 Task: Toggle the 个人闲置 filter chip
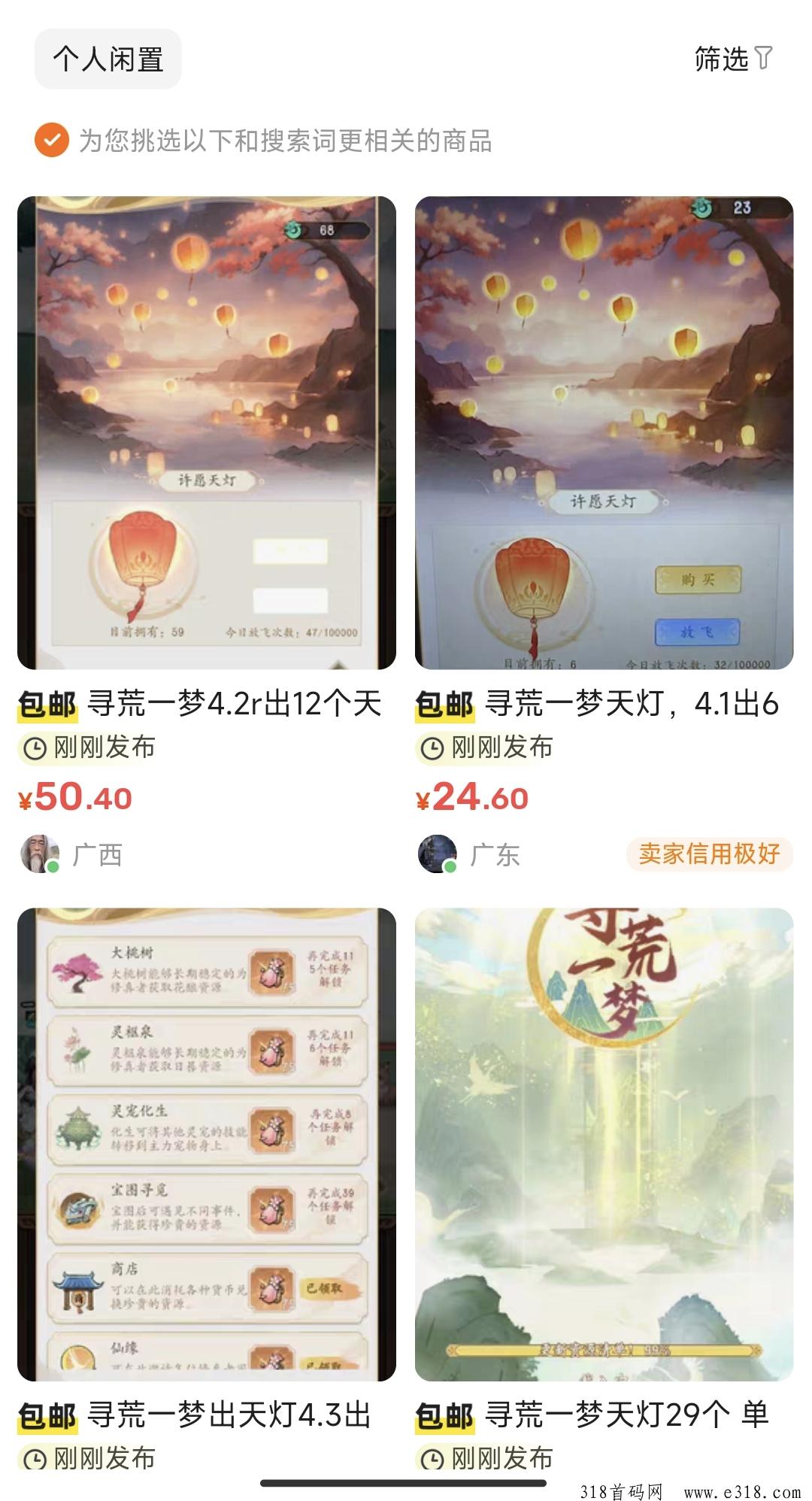(105, 60)
